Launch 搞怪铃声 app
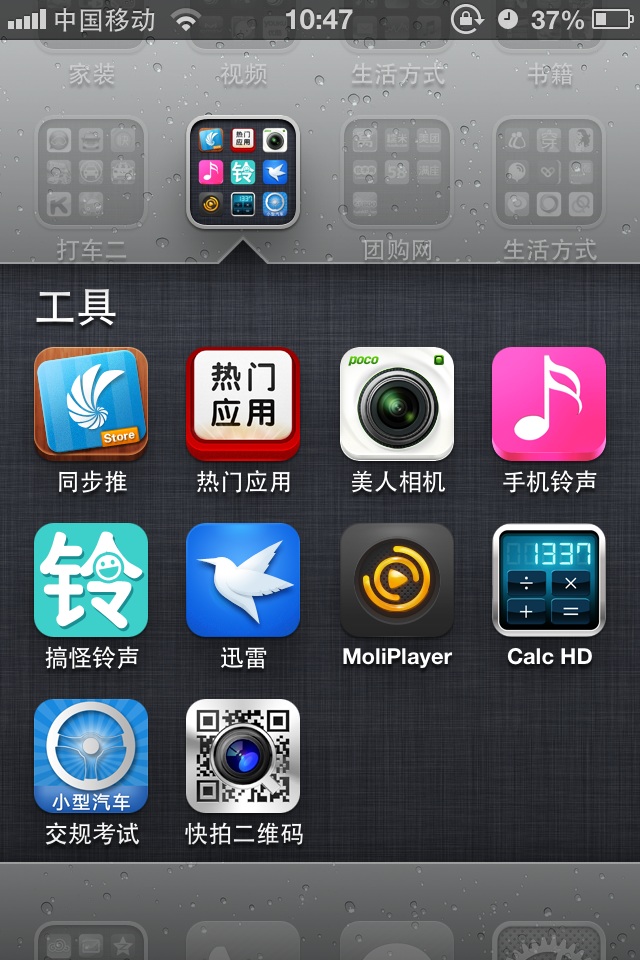Image resolution: width=640 pixels, height=960 pixels. (x=91, y=580)
